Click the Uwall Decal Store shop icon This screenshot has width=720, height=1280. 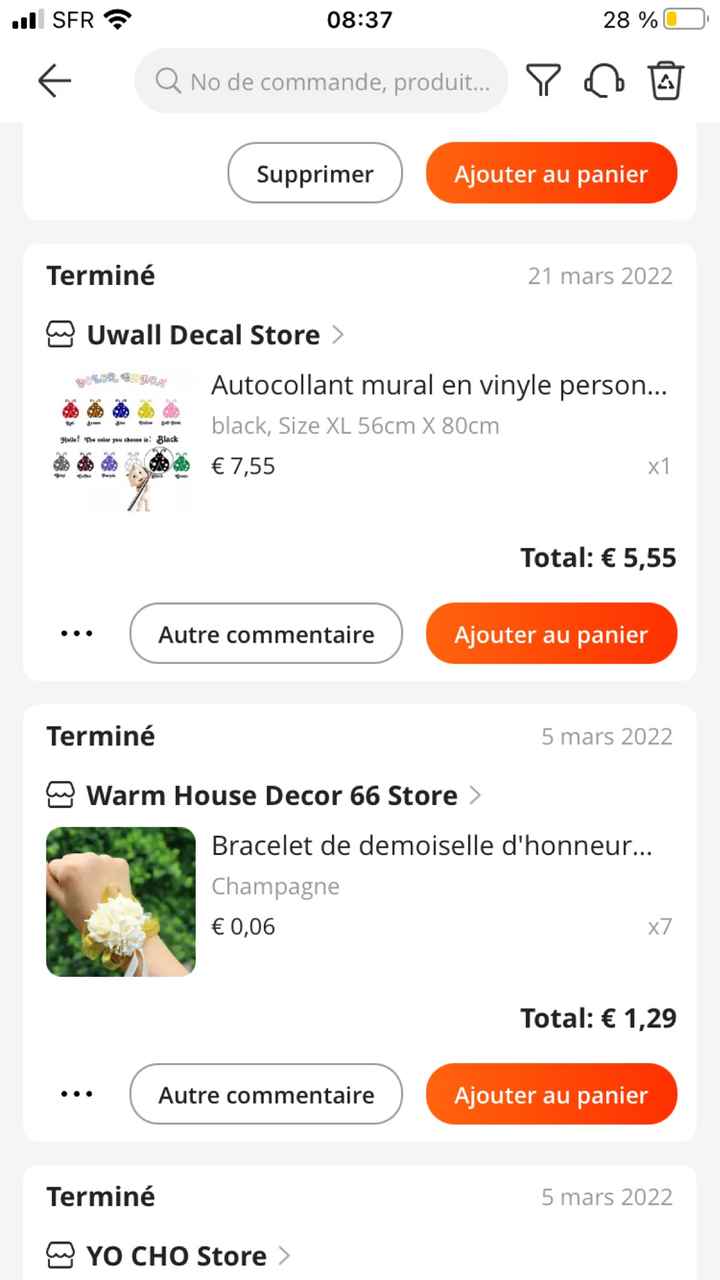(x=61, y=334)
